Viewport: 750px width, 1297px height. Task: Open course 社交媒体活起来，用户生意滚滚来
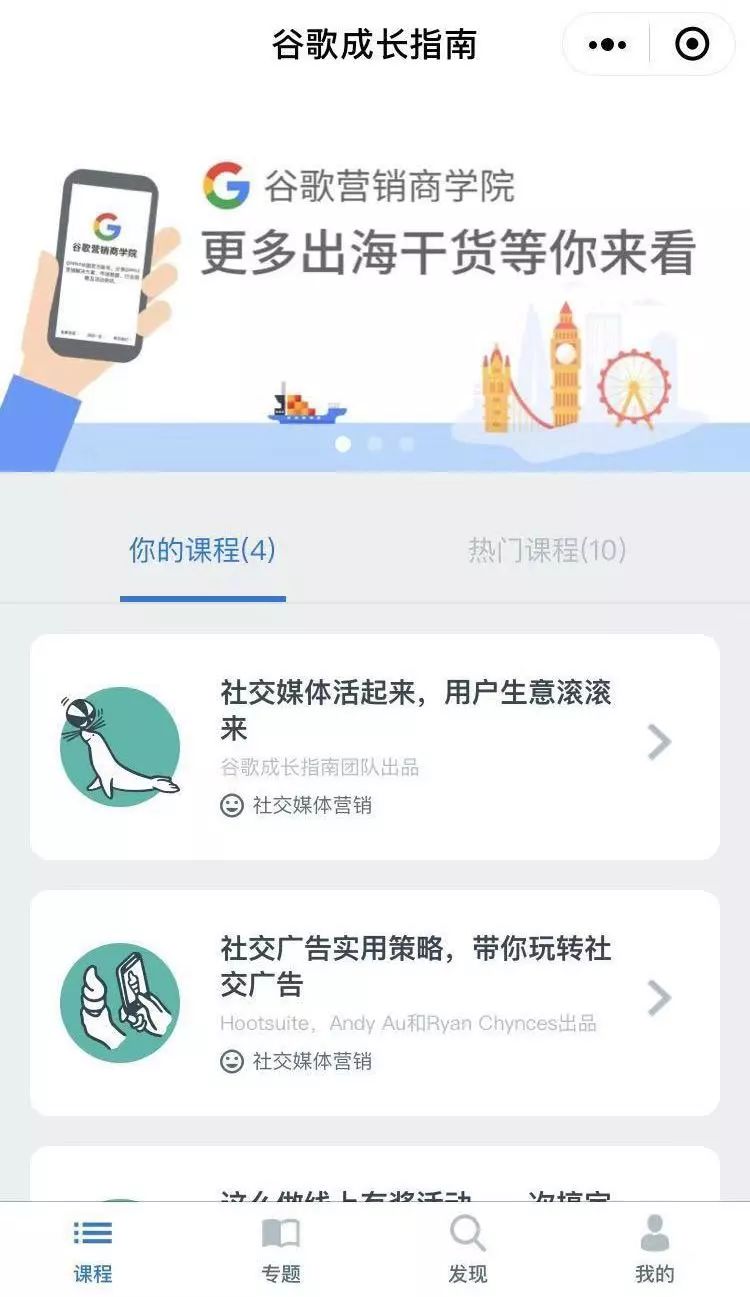point(375,746)
